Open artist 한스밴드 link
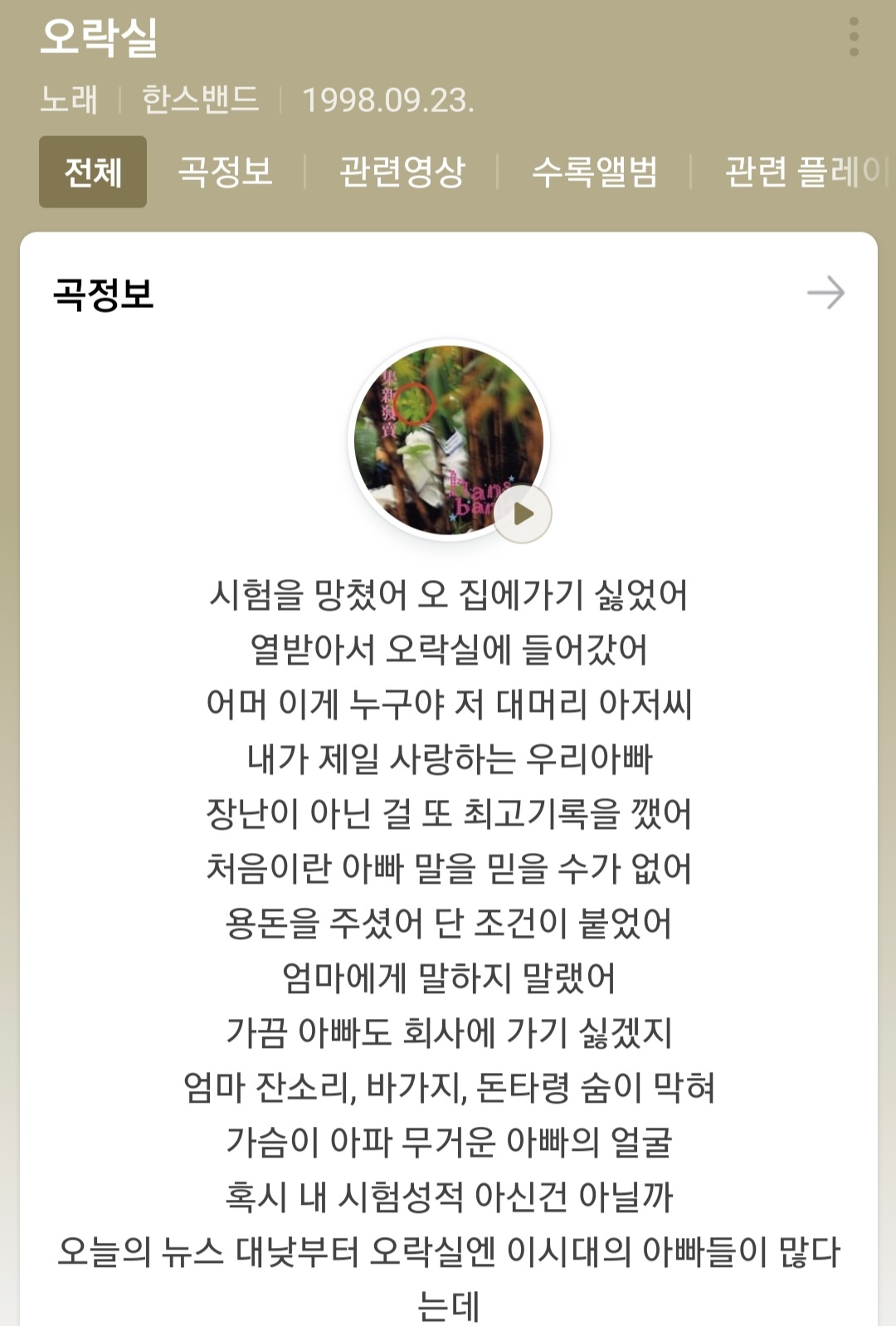Screen dimensions: 896x1326 201,100
